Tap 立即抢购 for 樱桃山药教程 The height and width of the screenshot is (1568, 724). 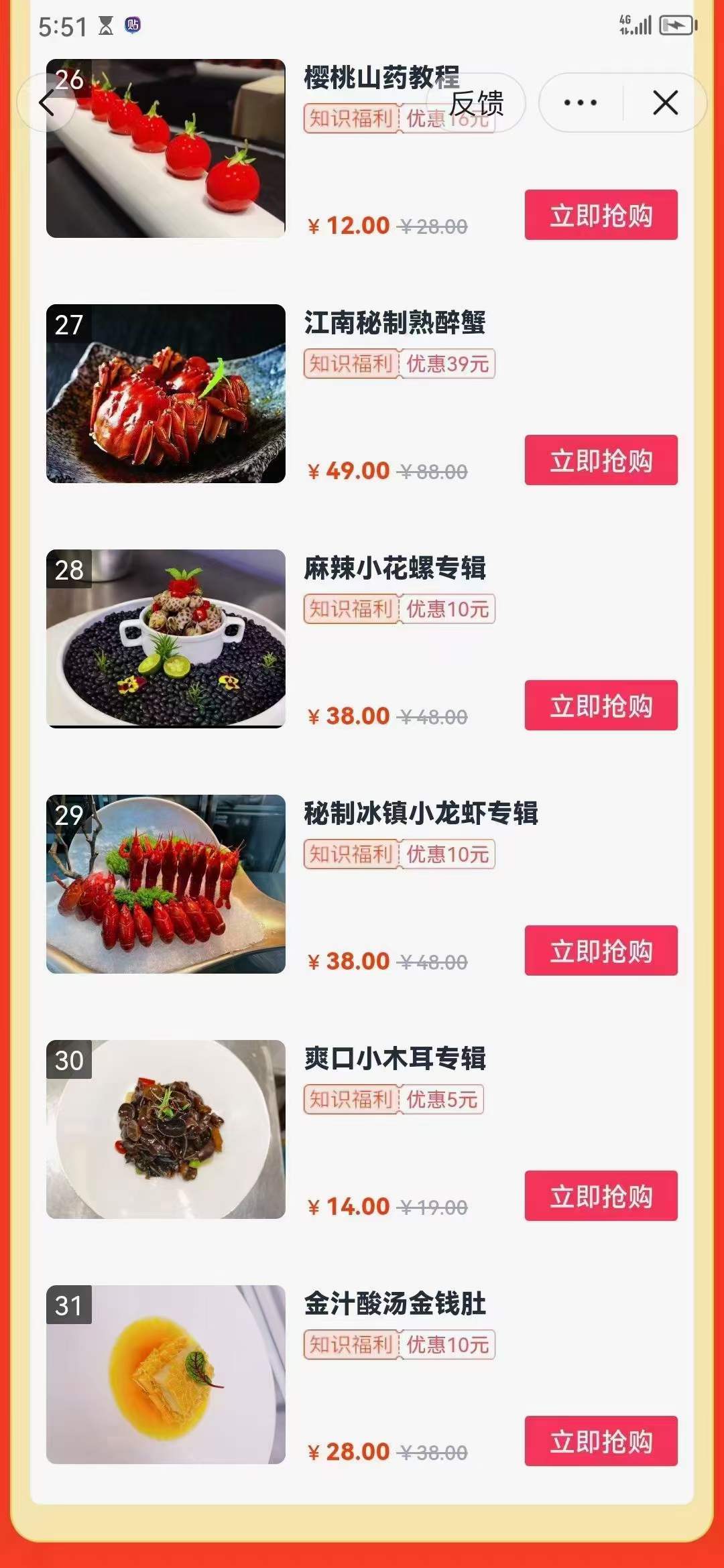(x=600, y=214)
